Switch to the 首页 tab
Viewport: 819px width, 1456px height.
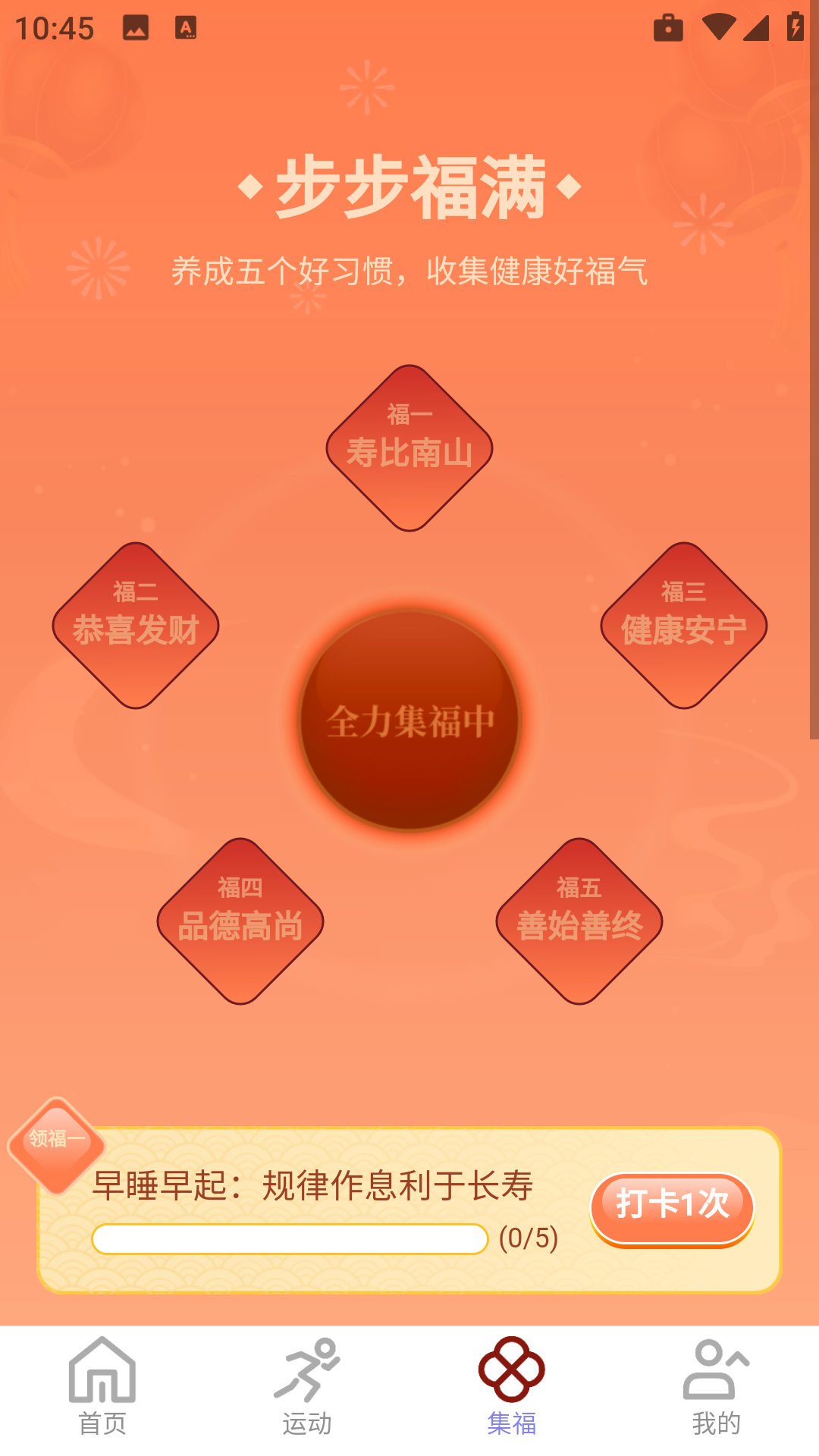102,1388
